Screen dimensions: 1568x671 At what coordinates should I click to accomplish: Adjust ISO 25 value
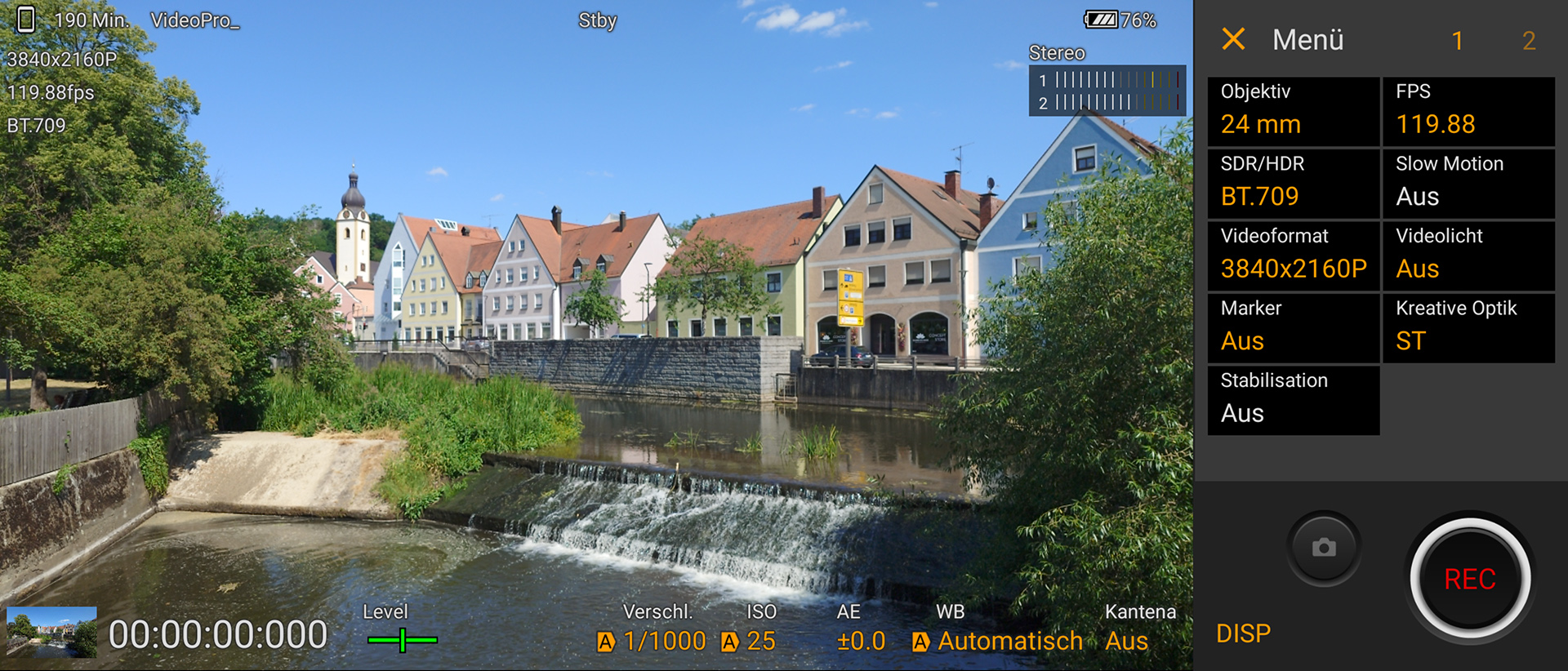(x=751, y=640)
